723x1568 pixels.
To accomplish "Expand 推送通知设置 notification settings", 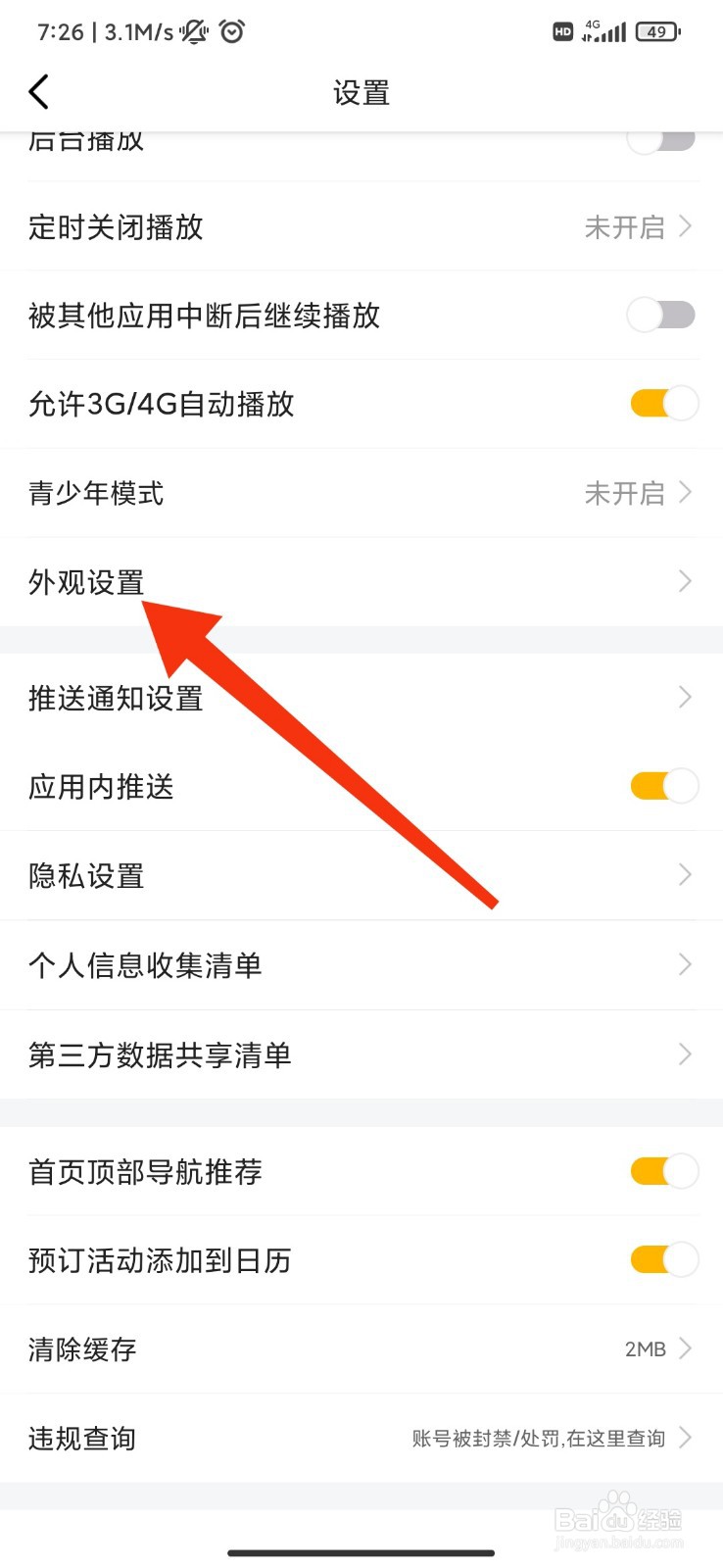I will coord(361,698).
